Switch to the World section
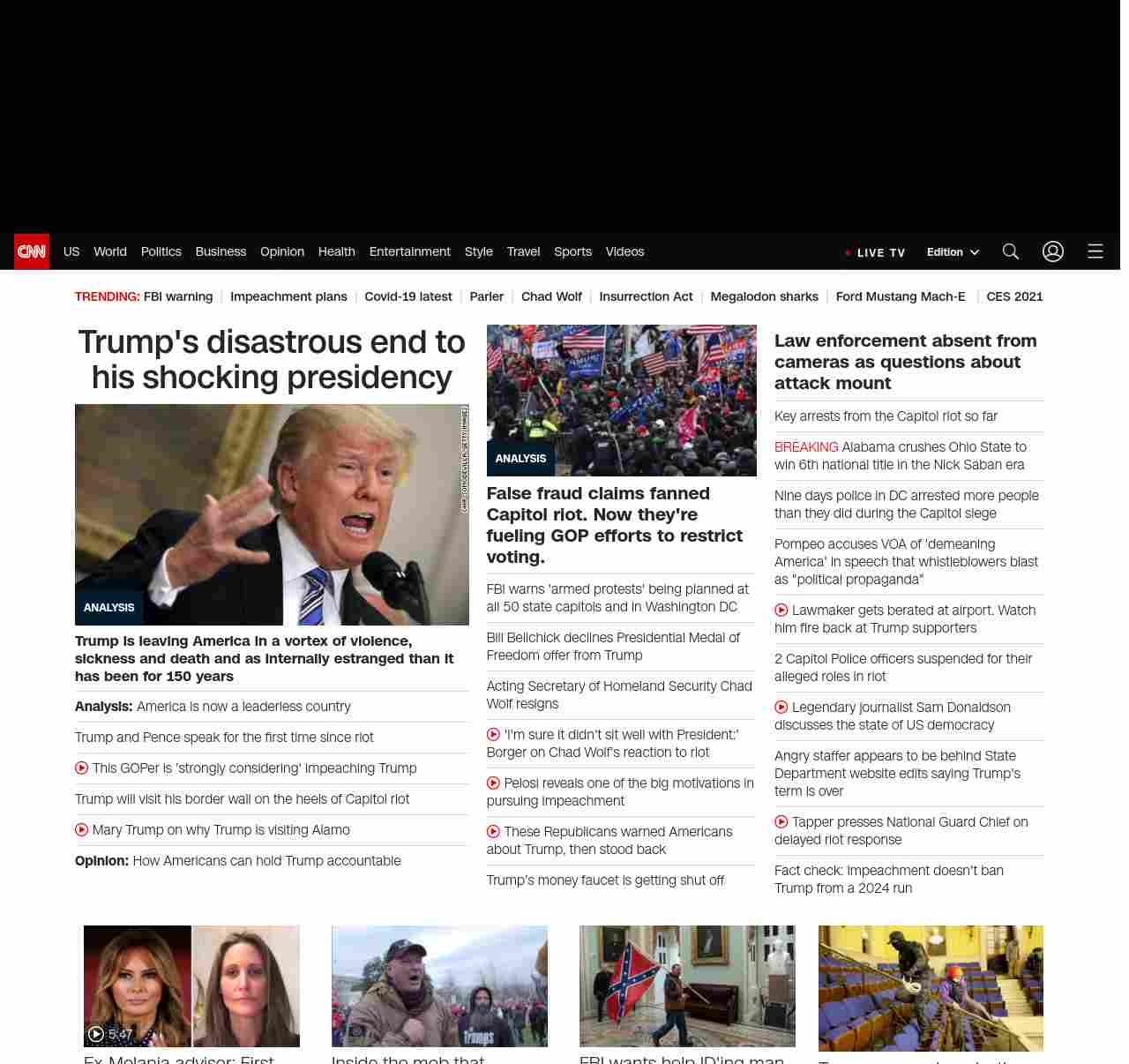This screenshot has height=1064, width=1129. point(110,251)
